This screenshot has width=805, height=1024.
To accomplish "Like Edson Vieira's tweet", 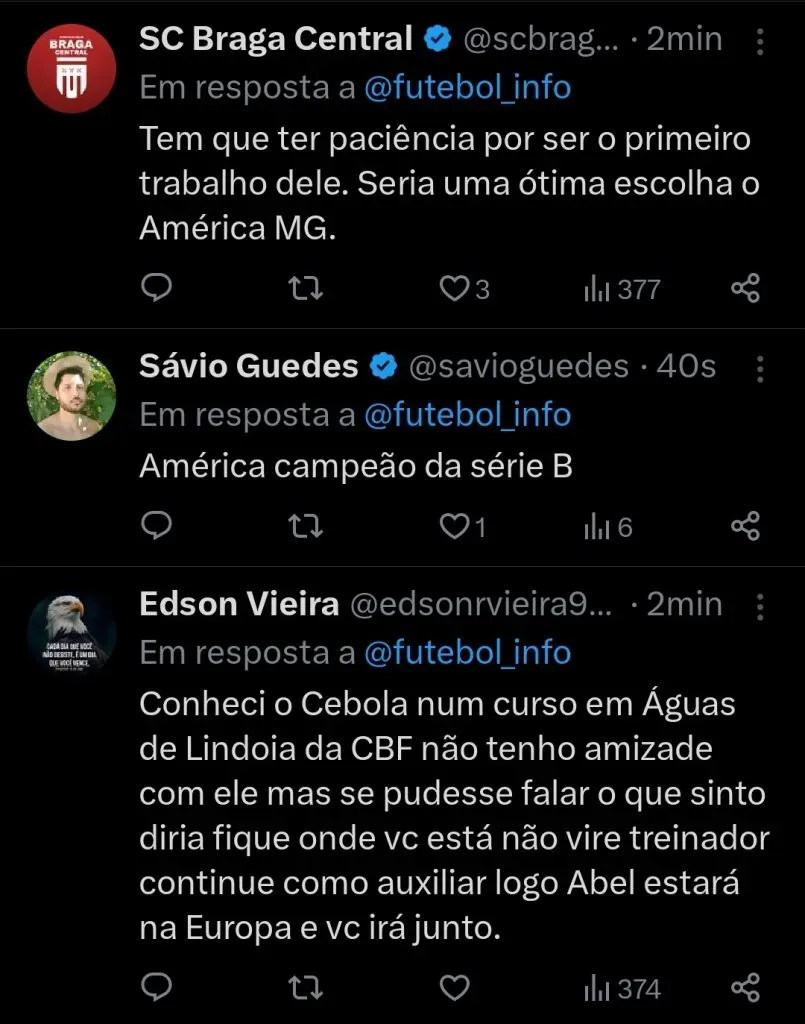I will pyautogui.click(x=455, y=988).
